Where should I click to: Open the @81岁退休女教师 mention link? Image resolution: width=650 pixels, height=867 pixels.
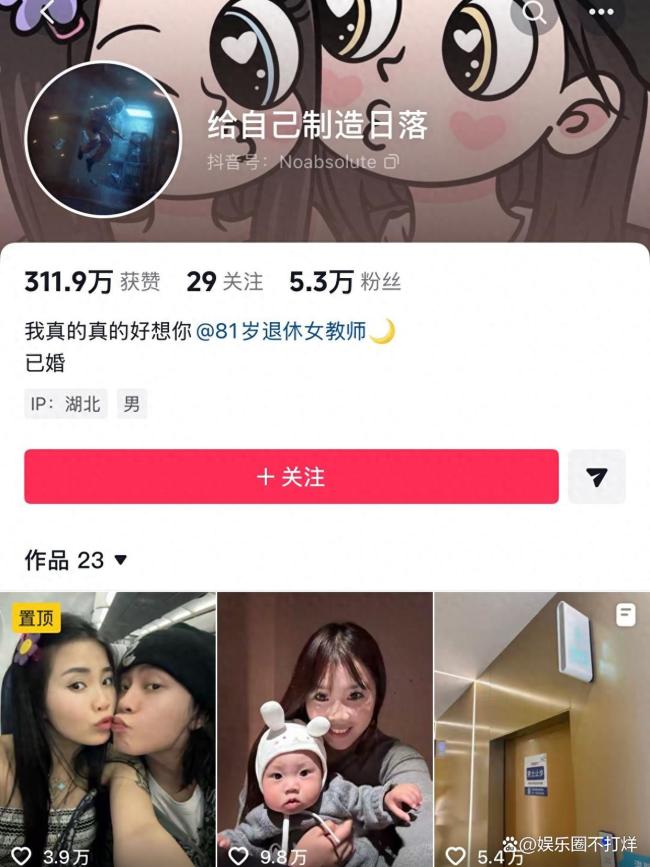[x=281, y=331]
